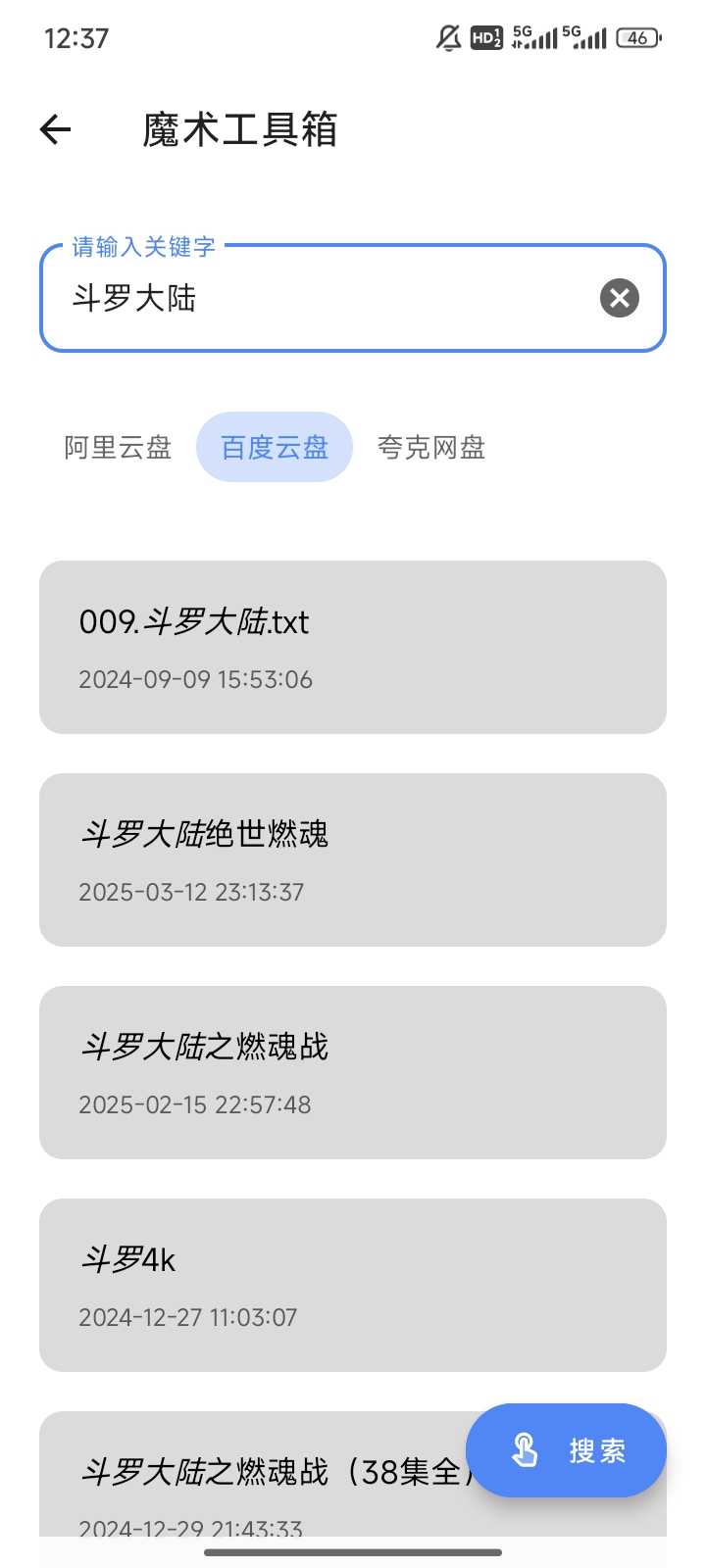706x1568 pixels.
Task: Tap the 搜索 floating button
Action: [567, 1450]
